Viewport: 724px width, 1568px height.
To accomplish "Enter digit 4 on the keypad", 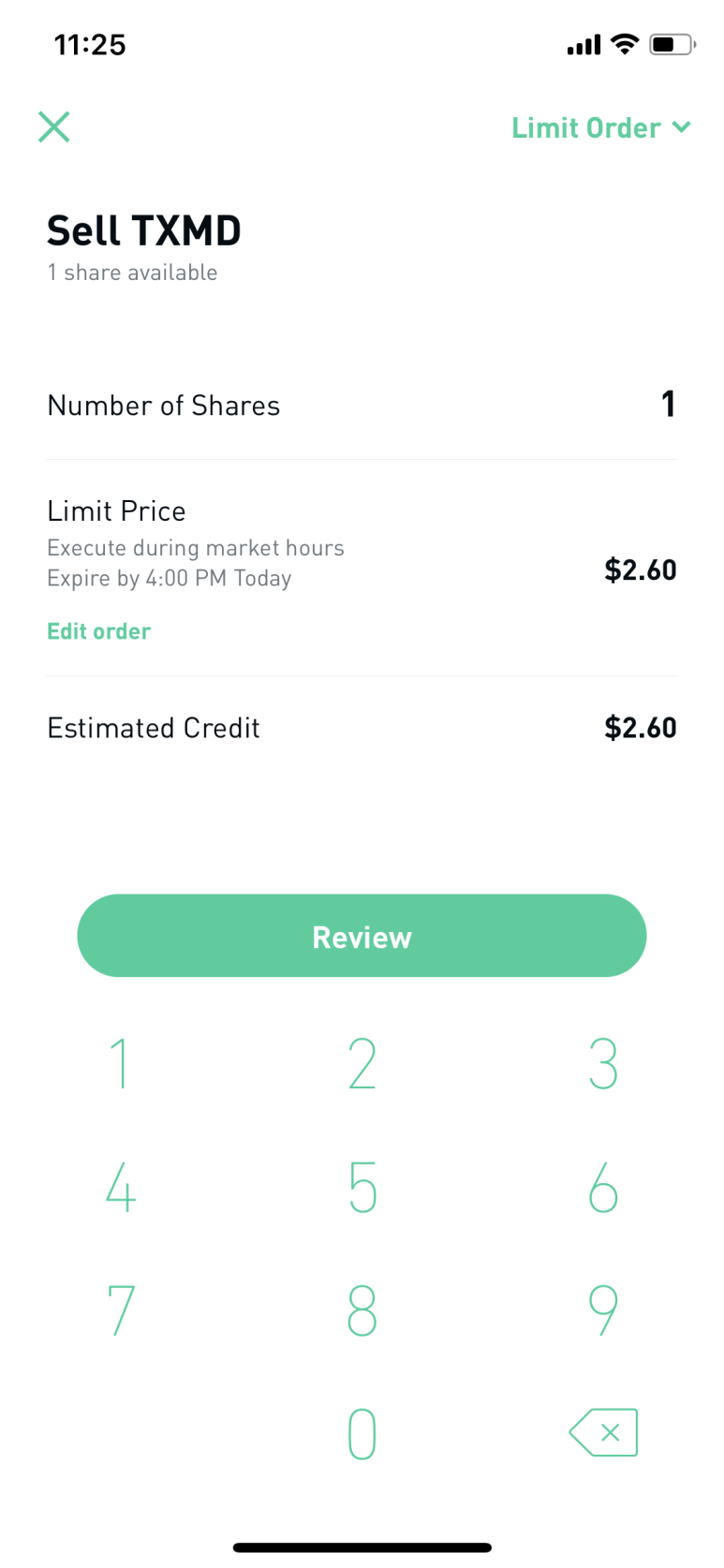I will tap(120, 1188).
